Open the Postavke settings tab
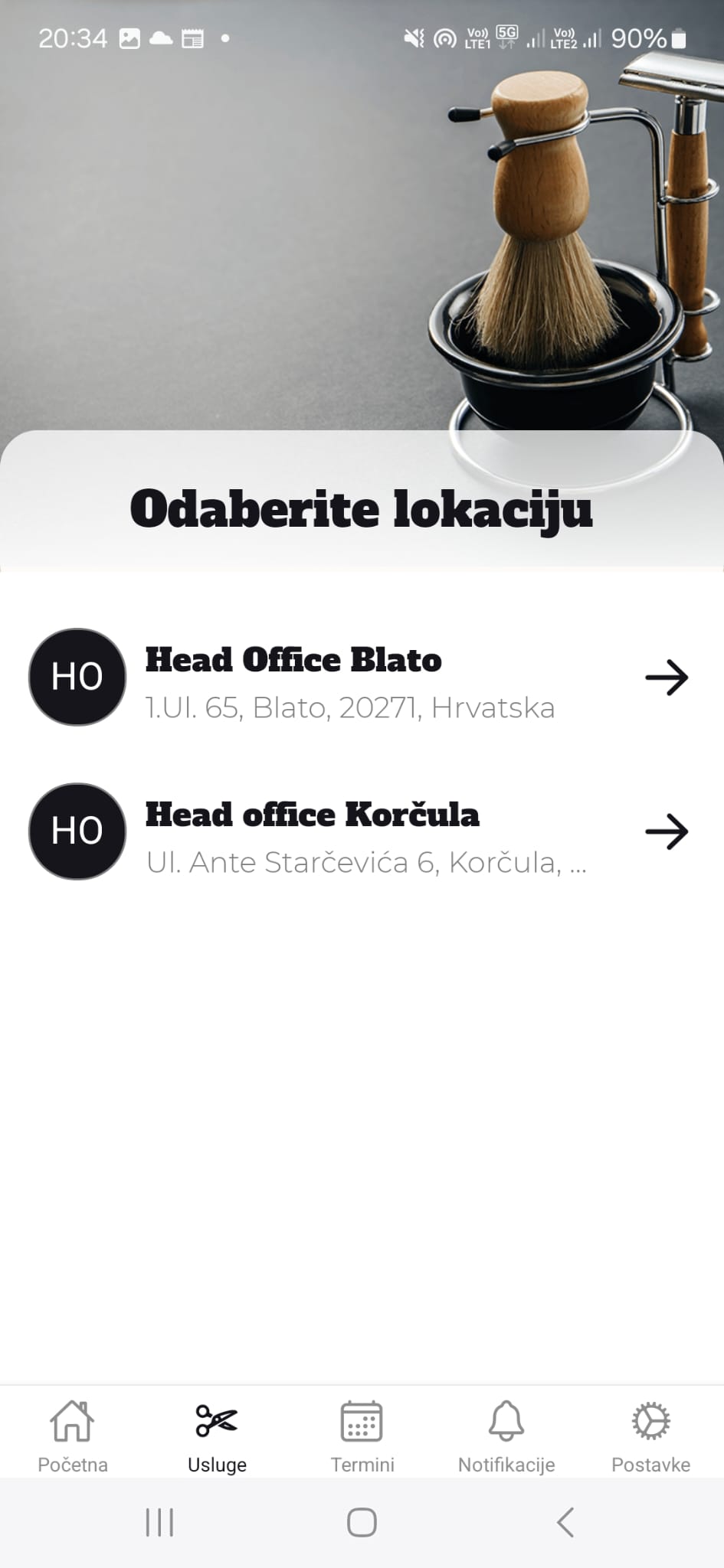Screen dimensions: 724x1568 650,1436
